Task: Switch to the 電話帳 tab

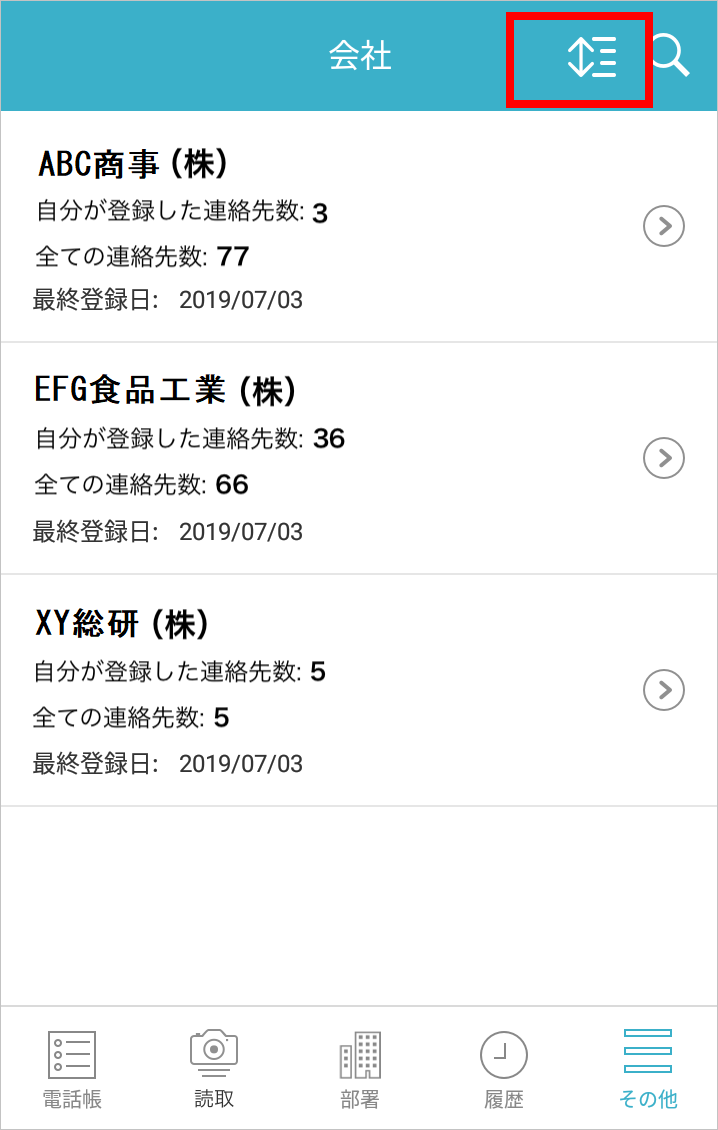Action: [x=72, y=1067]
